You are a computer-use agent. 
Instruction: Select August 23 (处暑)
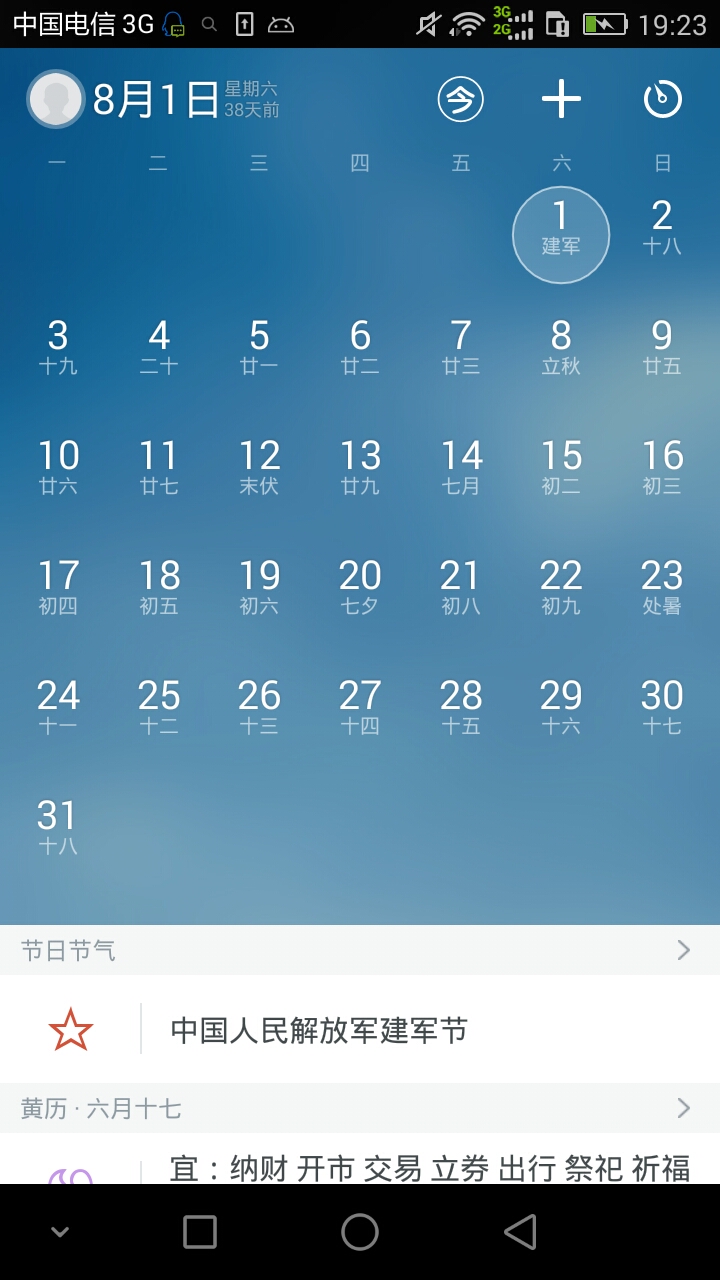point(661,586)
